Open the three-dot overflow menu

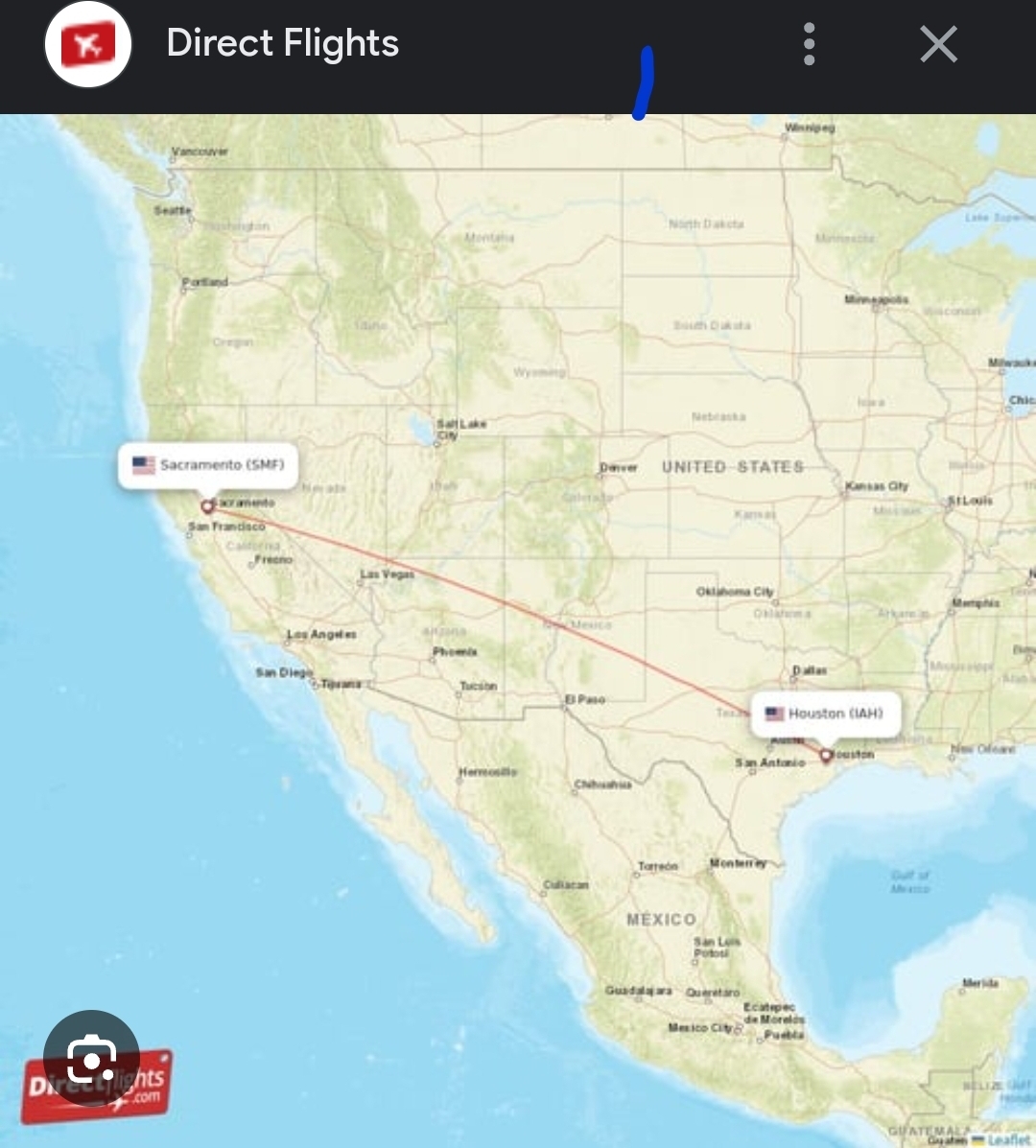tap(810, 44)
